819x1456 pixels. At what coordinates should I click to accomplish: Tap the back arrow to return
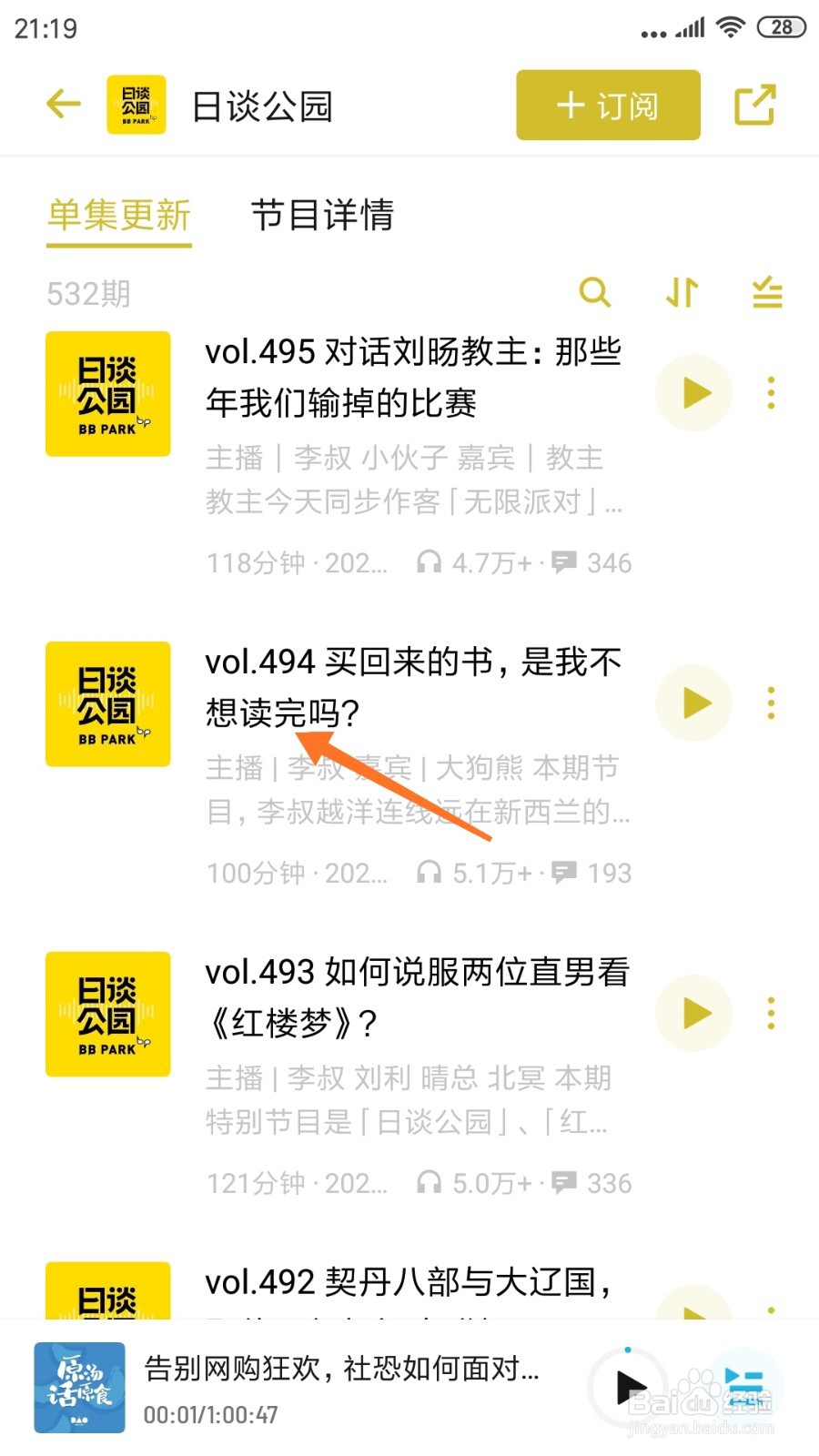coord(62,104)
